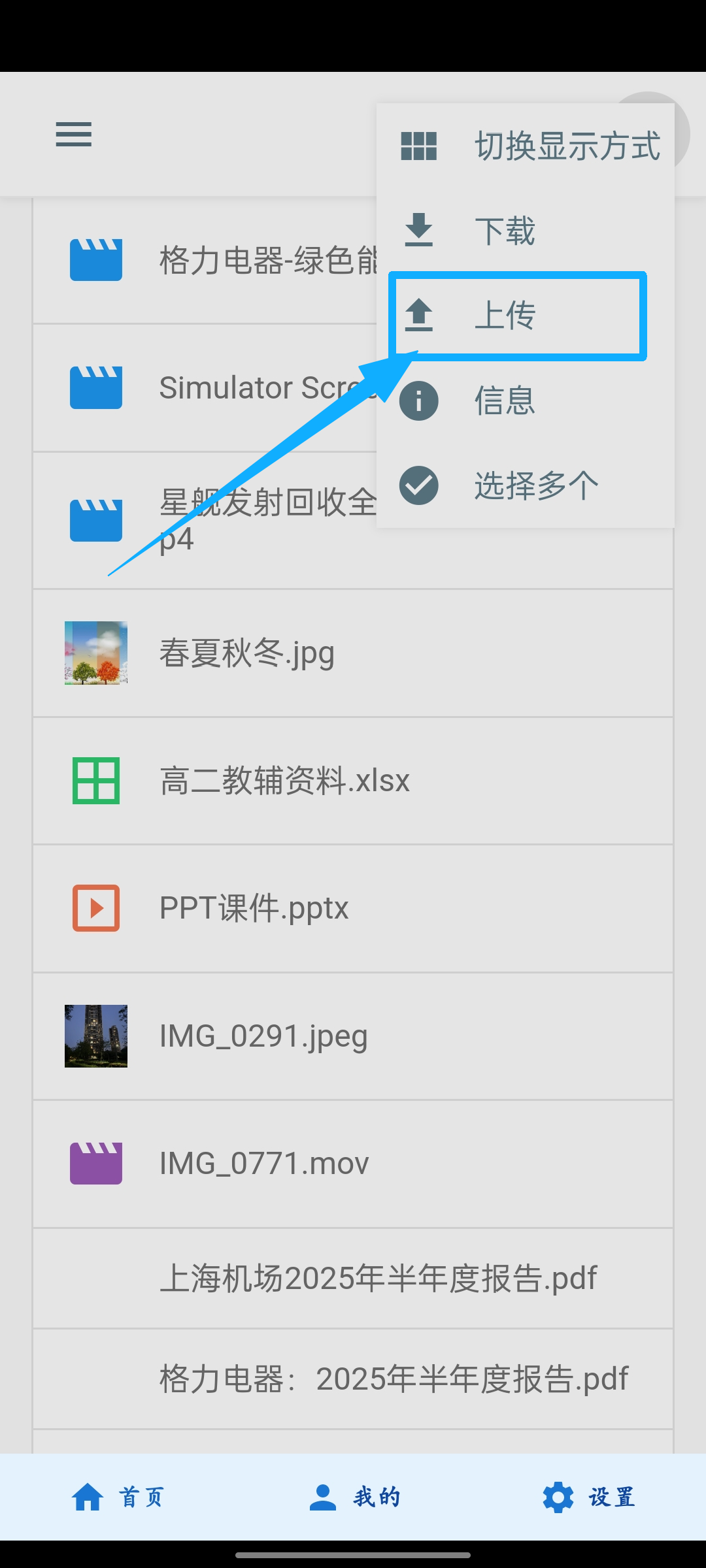Open the hamburger navigation menu

point(73,134)
